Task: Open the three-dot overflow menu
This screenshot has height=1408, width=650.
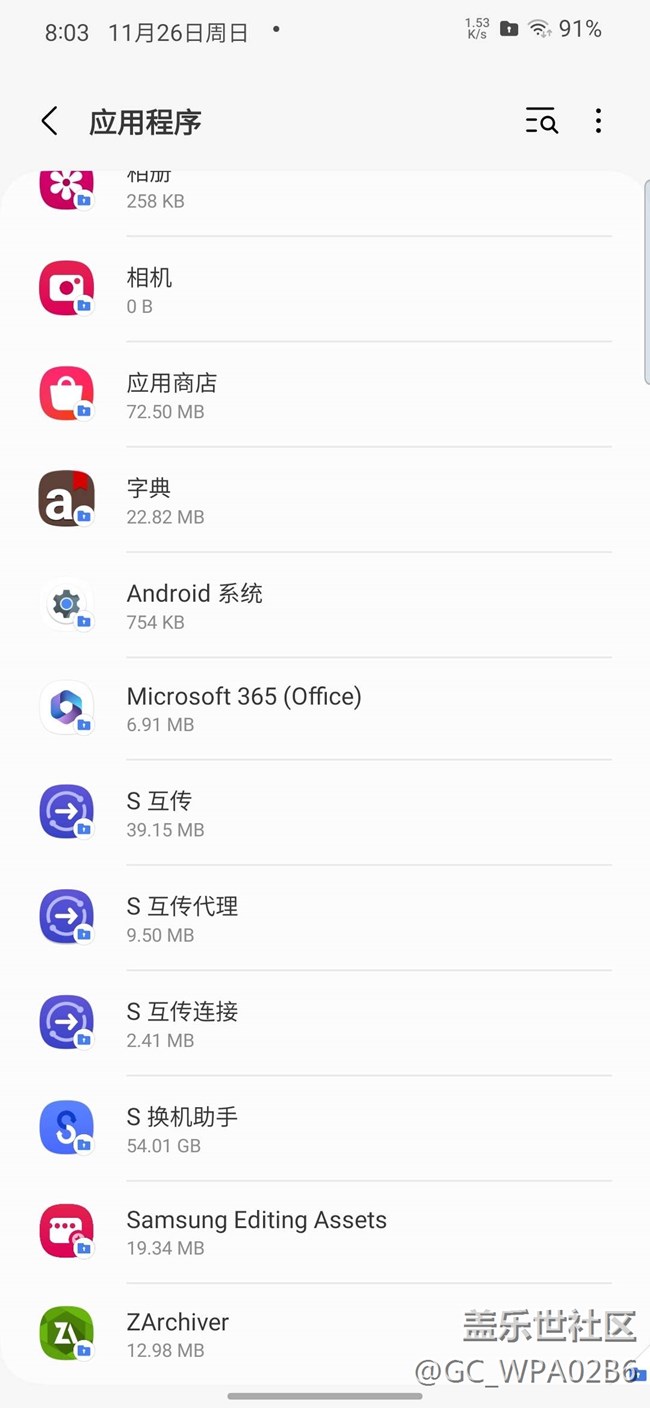Action: [598, 122]
